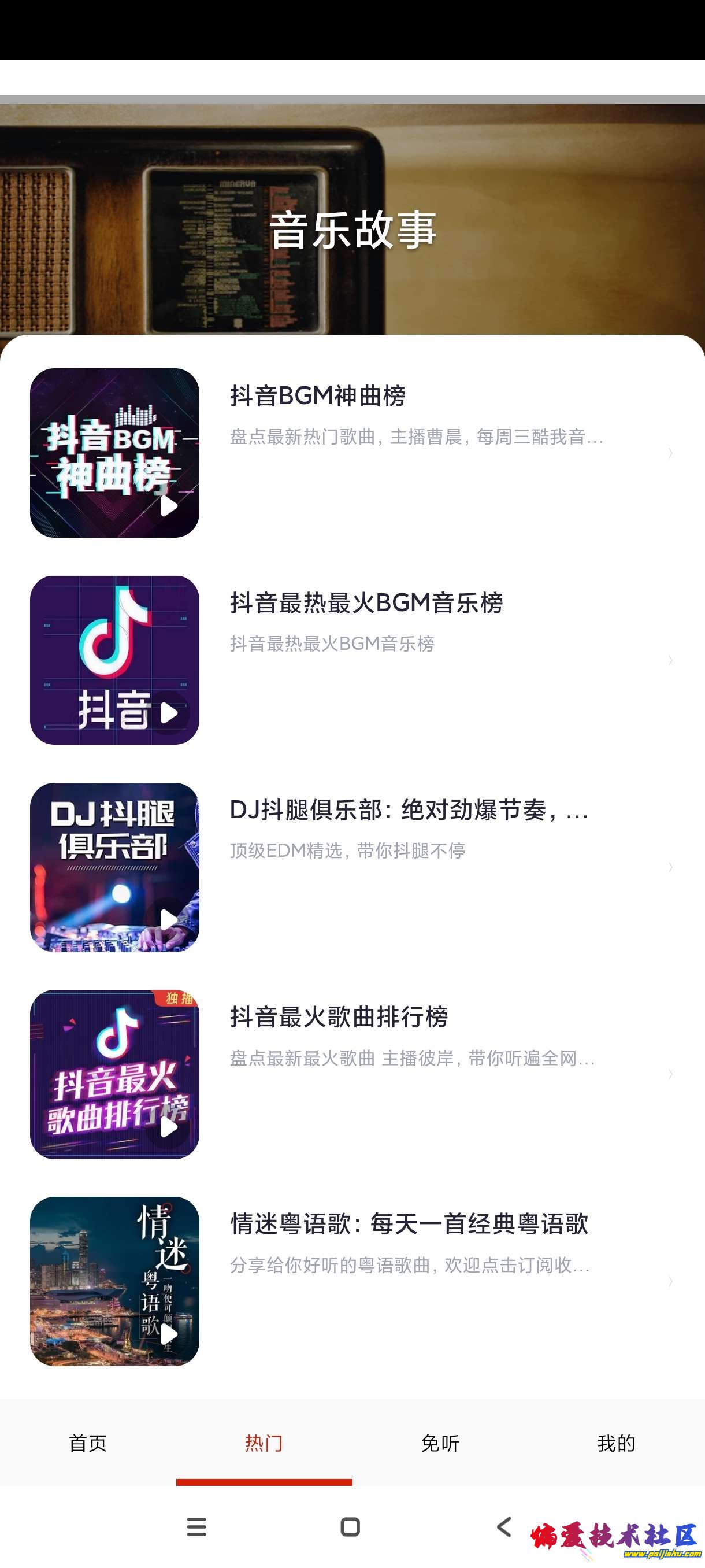This screenshot has height=1568, width=705.
Task: Switch to the 免听 tab
Action: tap(440, 1443)
